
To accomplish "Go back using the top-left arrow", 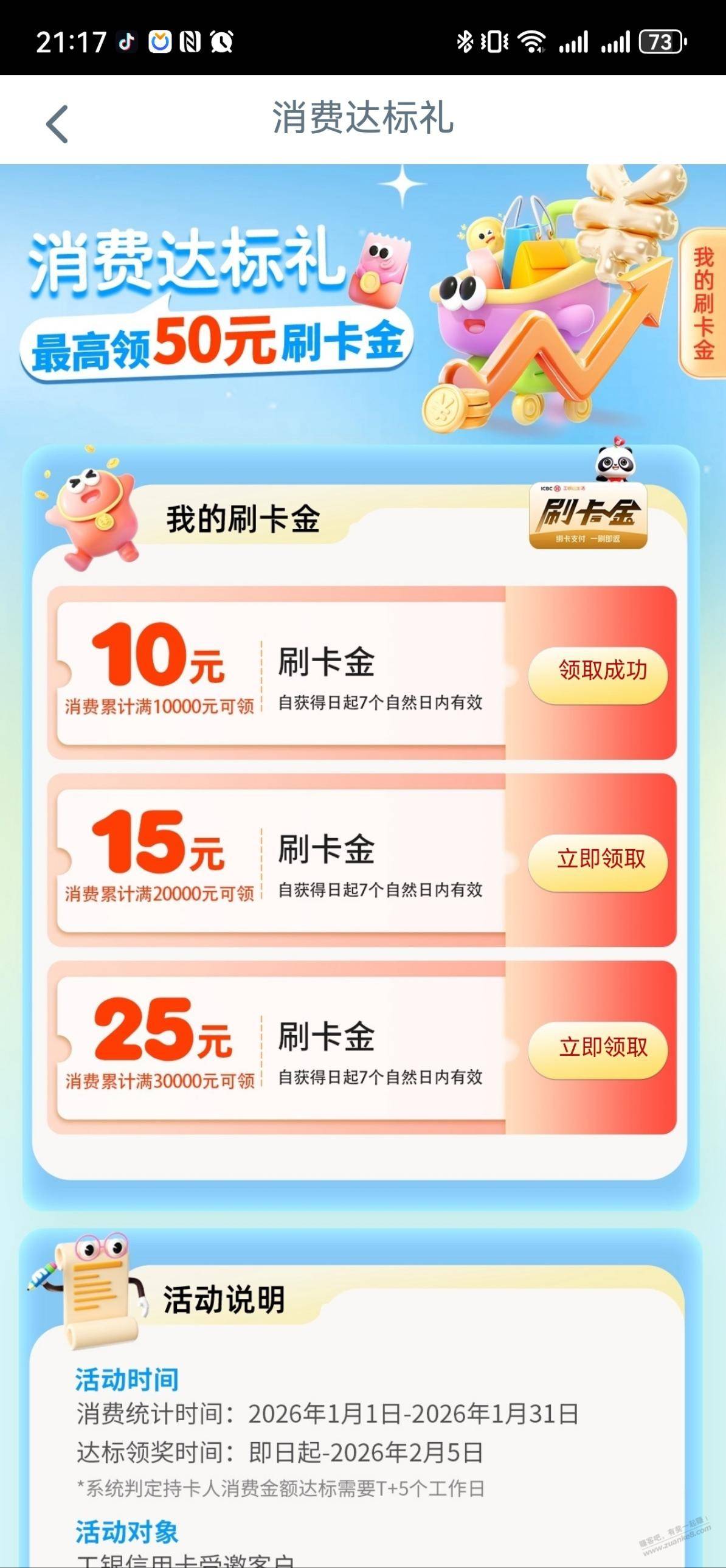I will coord(57,123).
